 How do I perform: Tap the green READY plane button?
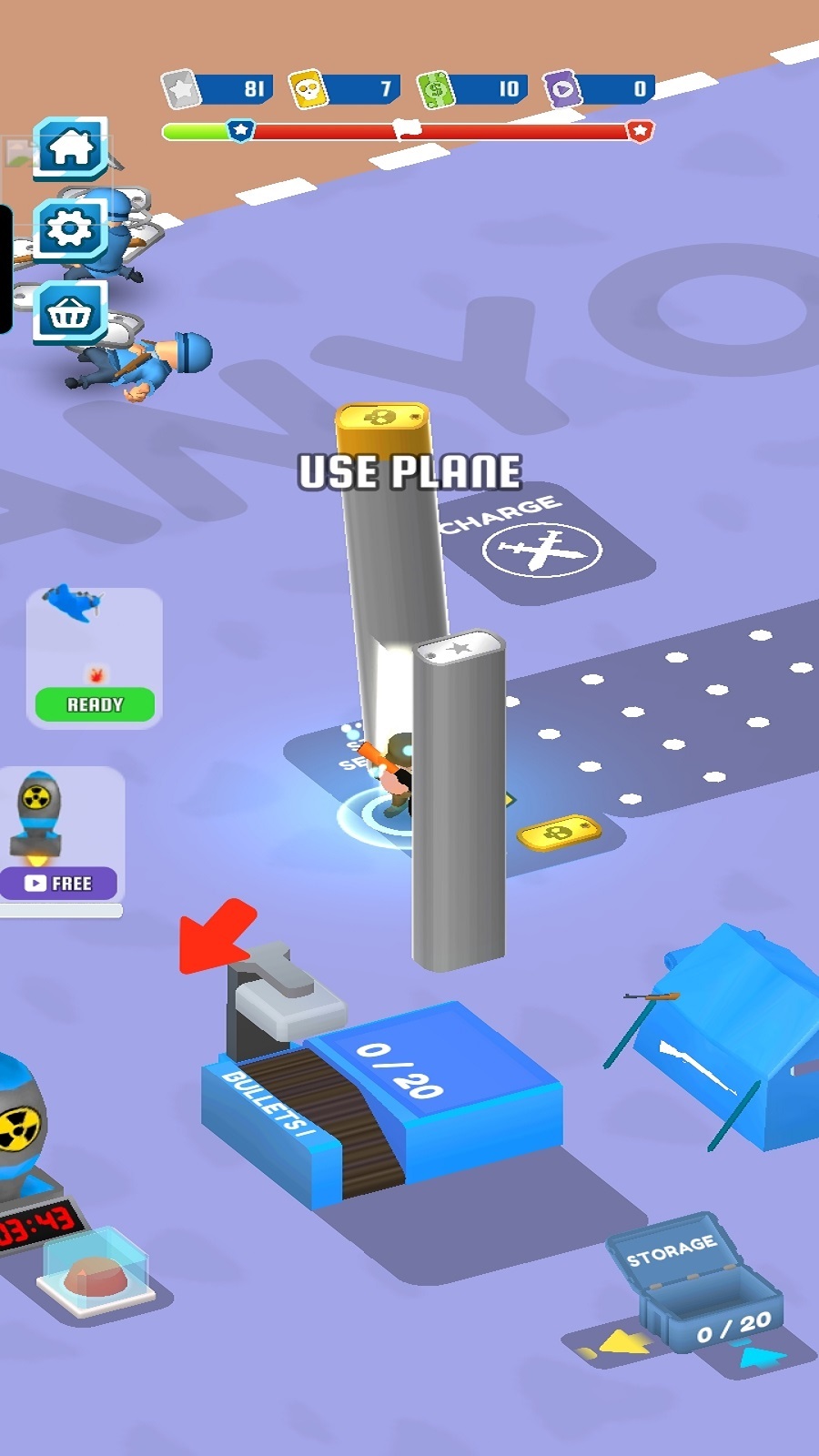(x=95, y=704)
